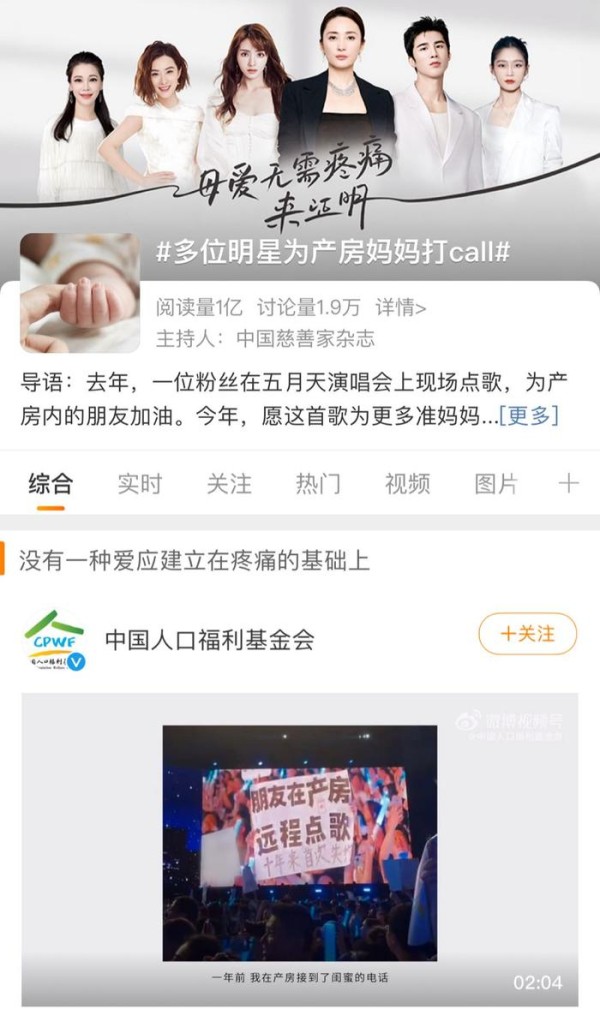The width and height of the screenshot is (600, 1009).
Task: Switch to the 实时 tab
Action: point(139,483)
